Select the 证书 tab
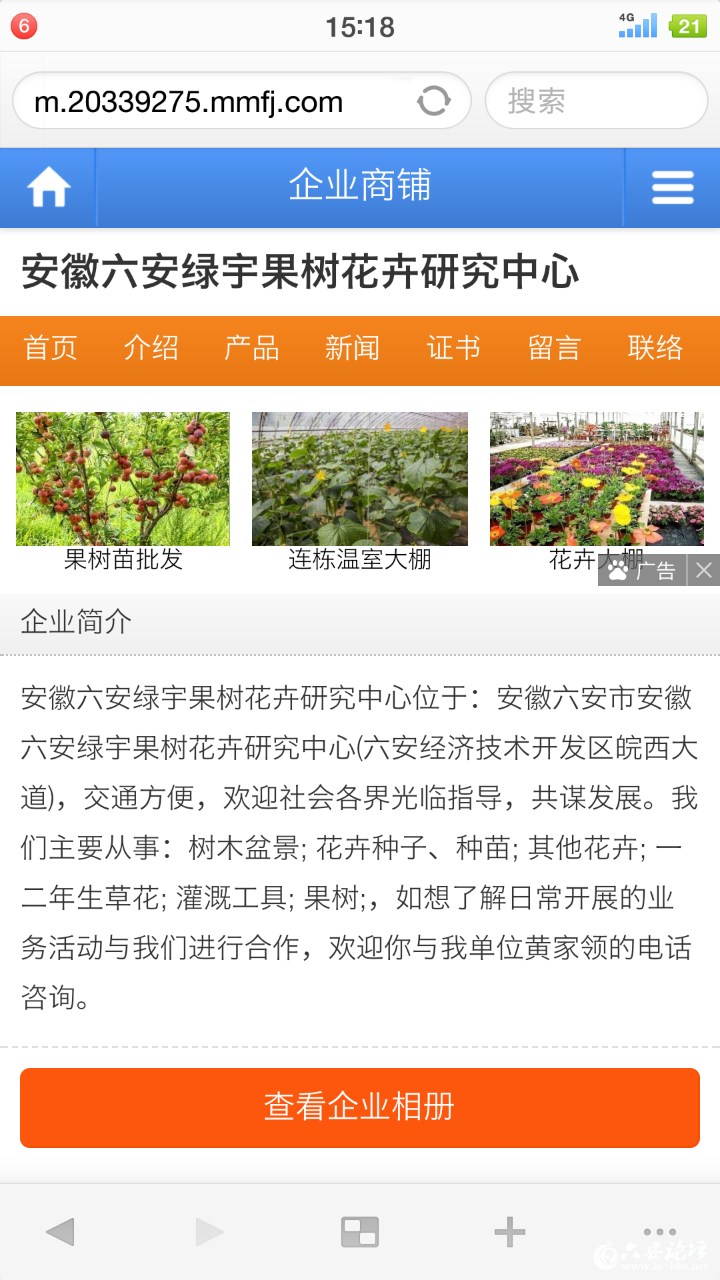Viewport: 720px width, 1280px height. point(453,348)
